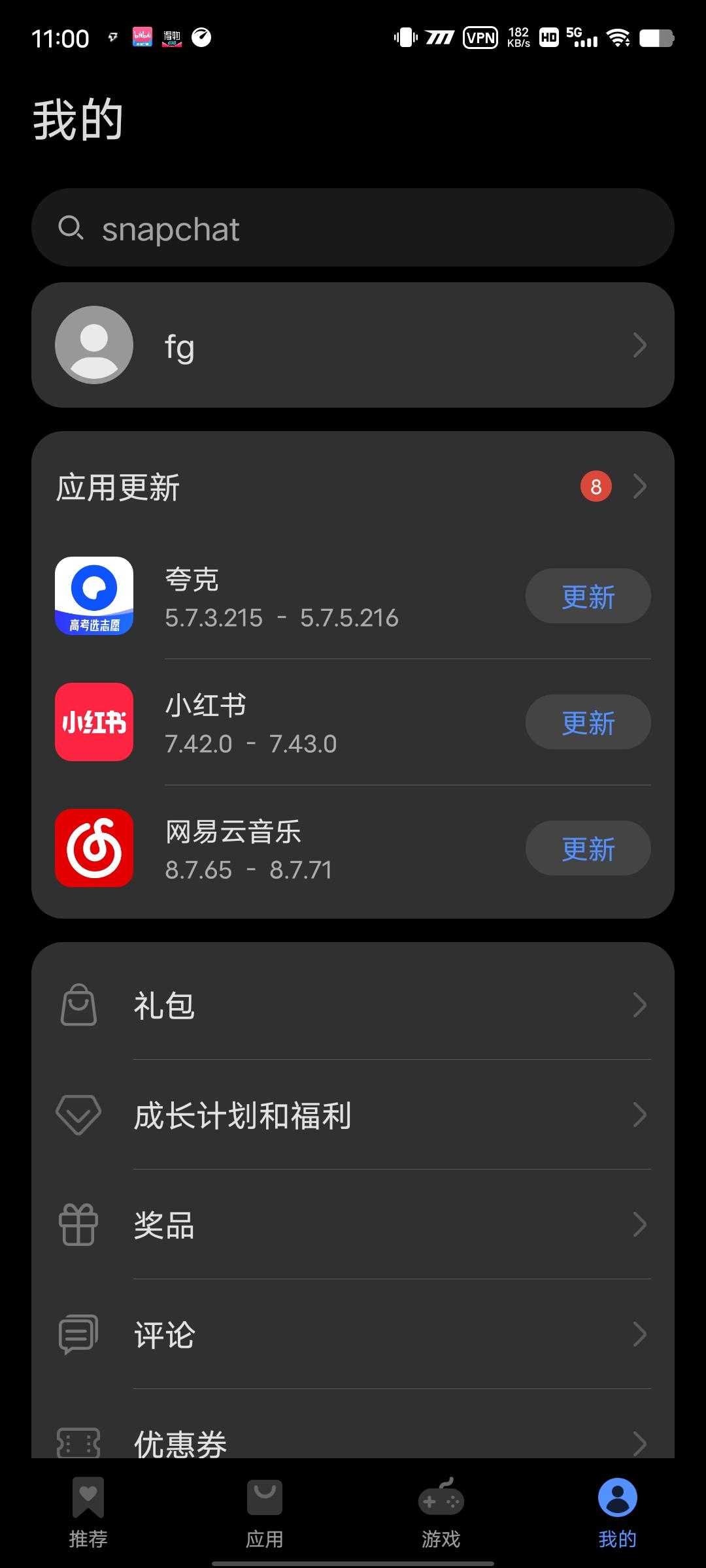Open the 小红书 app icon in updates
This screenshot has width=706, height=1568.
(x=94, y=722)
